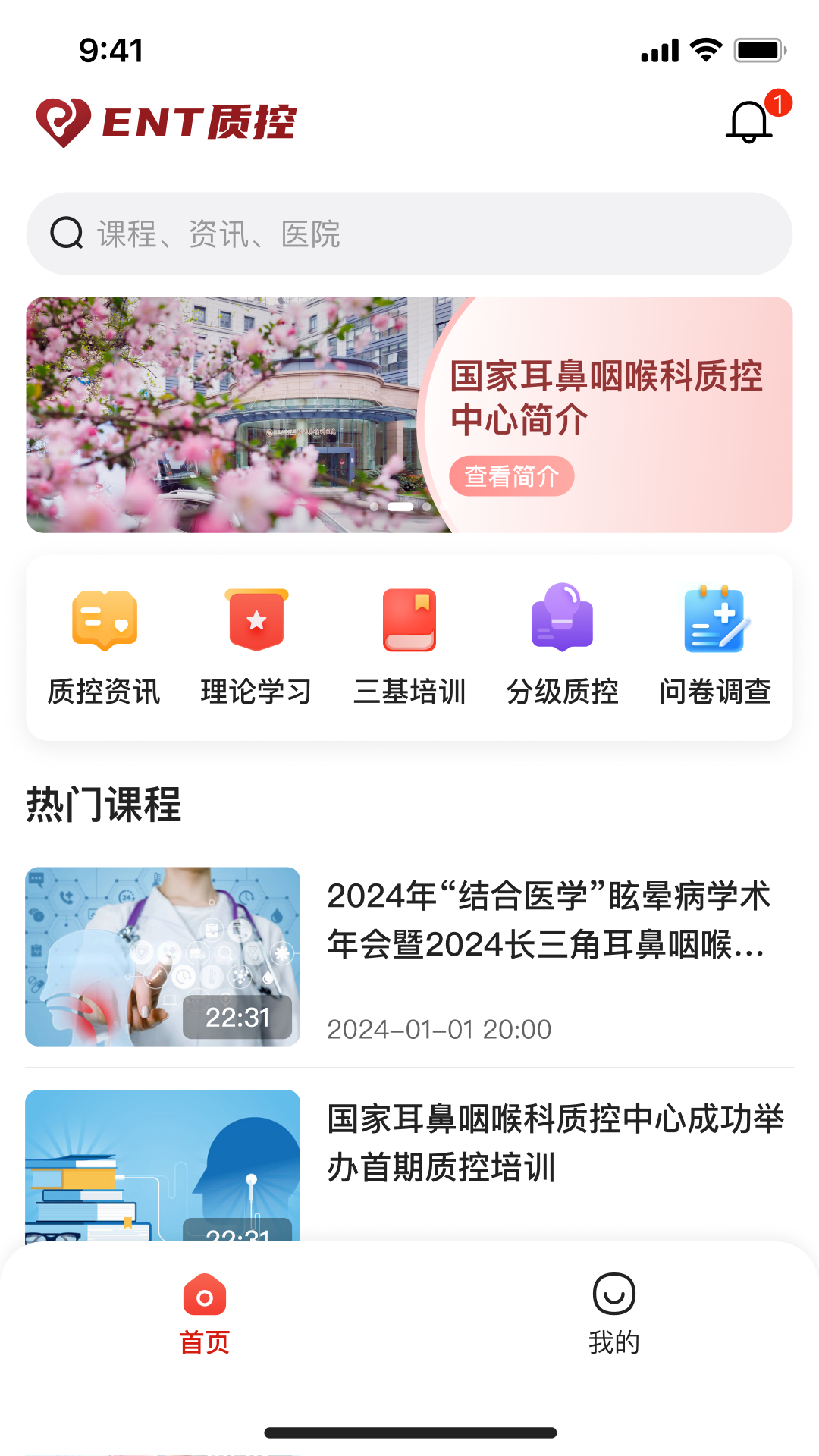This screenshot has width=819, height=1456.
Task: Tap the 热门课程 section heading
Action: [x=105, y=806]
